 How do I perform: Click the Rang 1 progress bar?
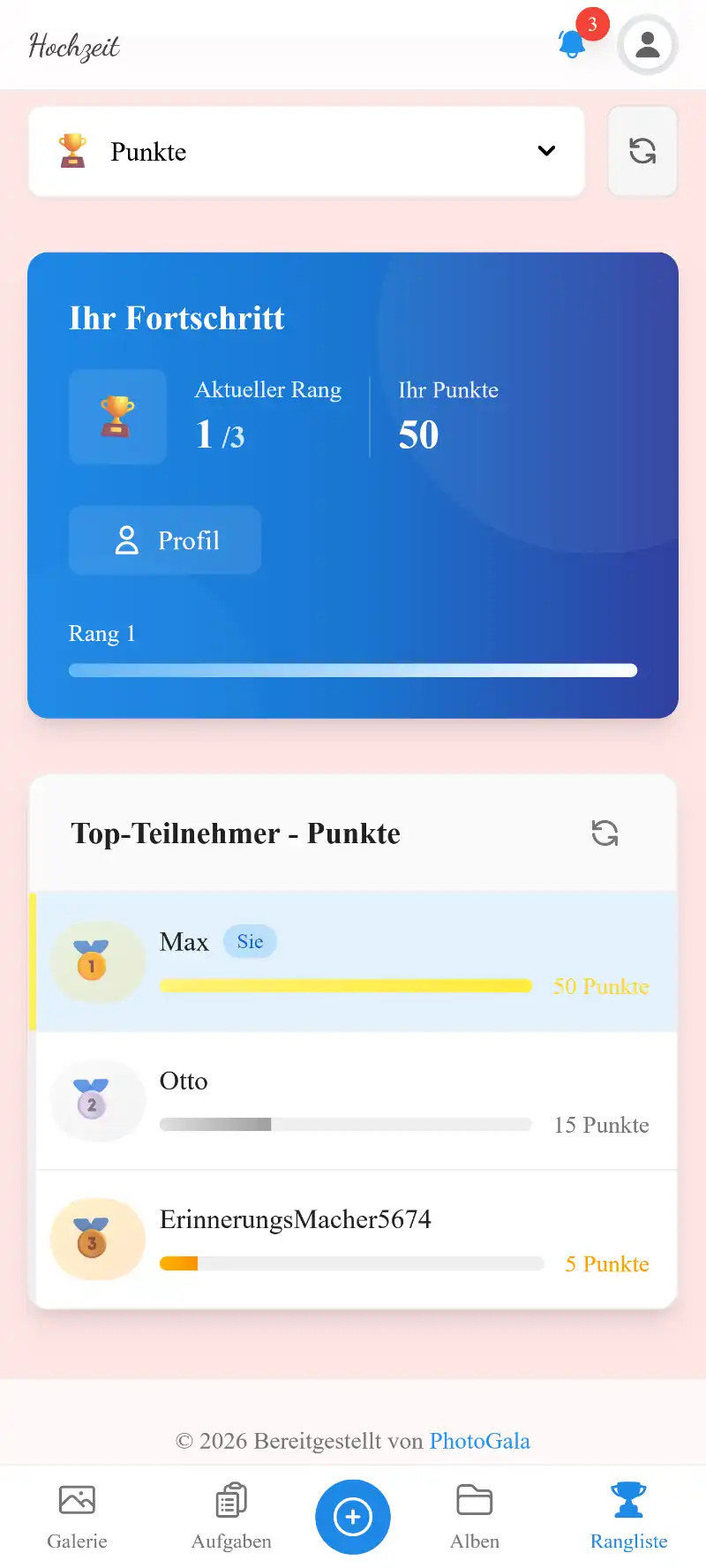point(353,670)
